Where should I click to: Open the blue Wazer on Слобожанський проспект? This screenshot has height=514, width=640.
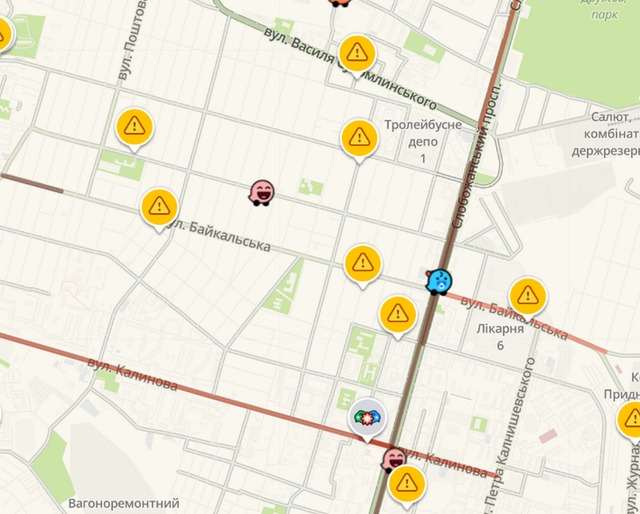pos(438,281)
